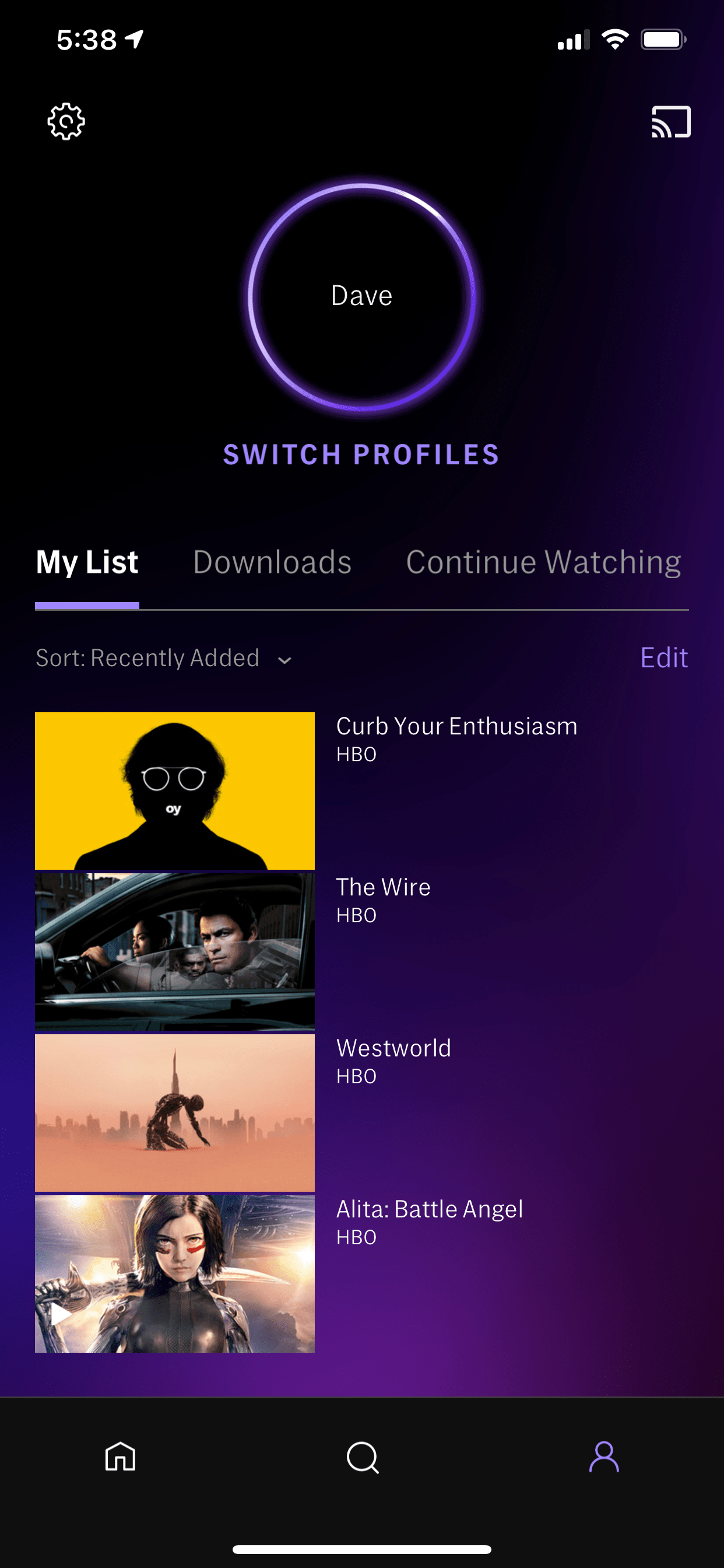Switch to the Continue Watching tab

pos(543,562)
